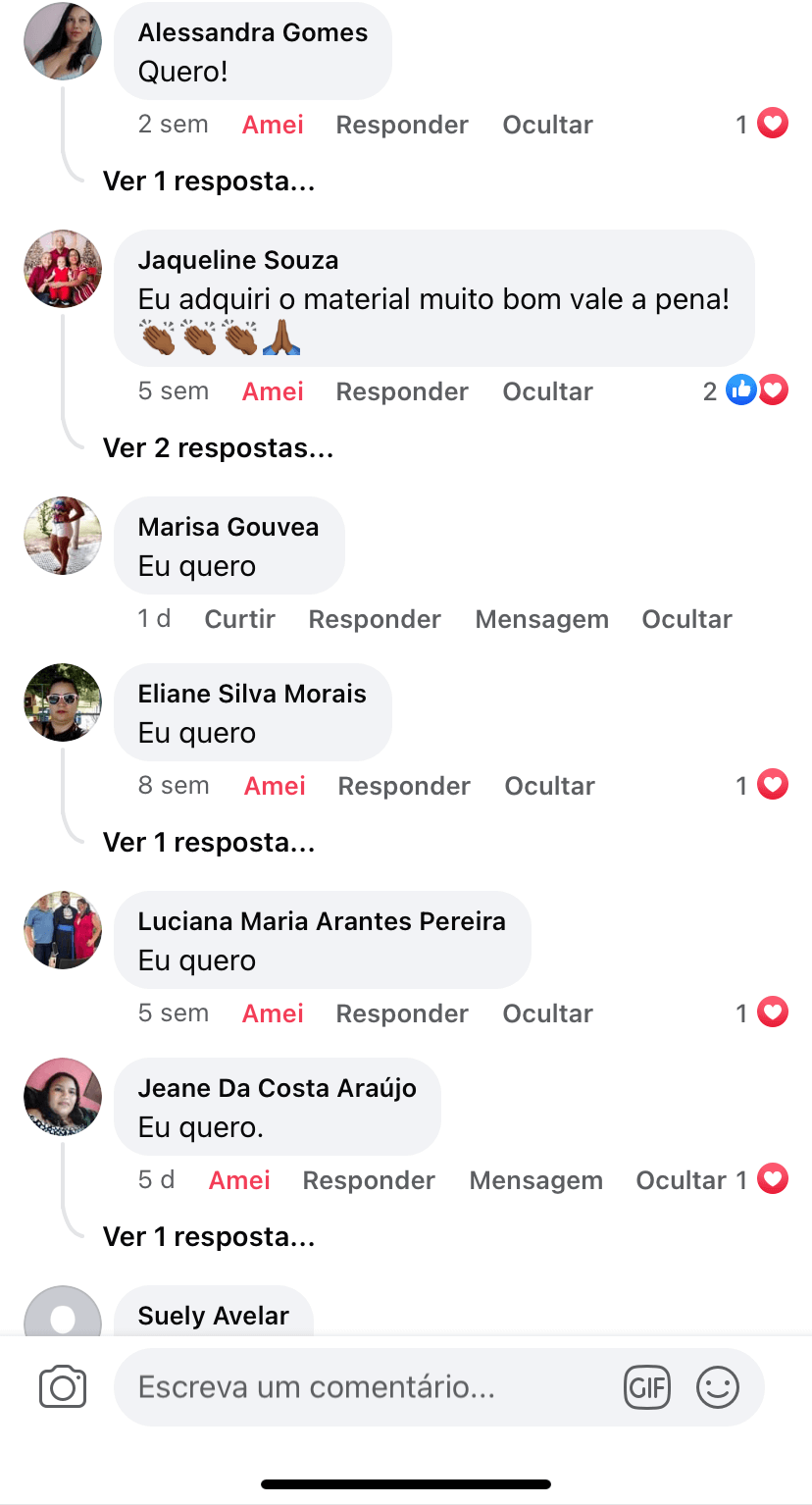Open the emoji picker smiley icon

(x=718, y=1386)
